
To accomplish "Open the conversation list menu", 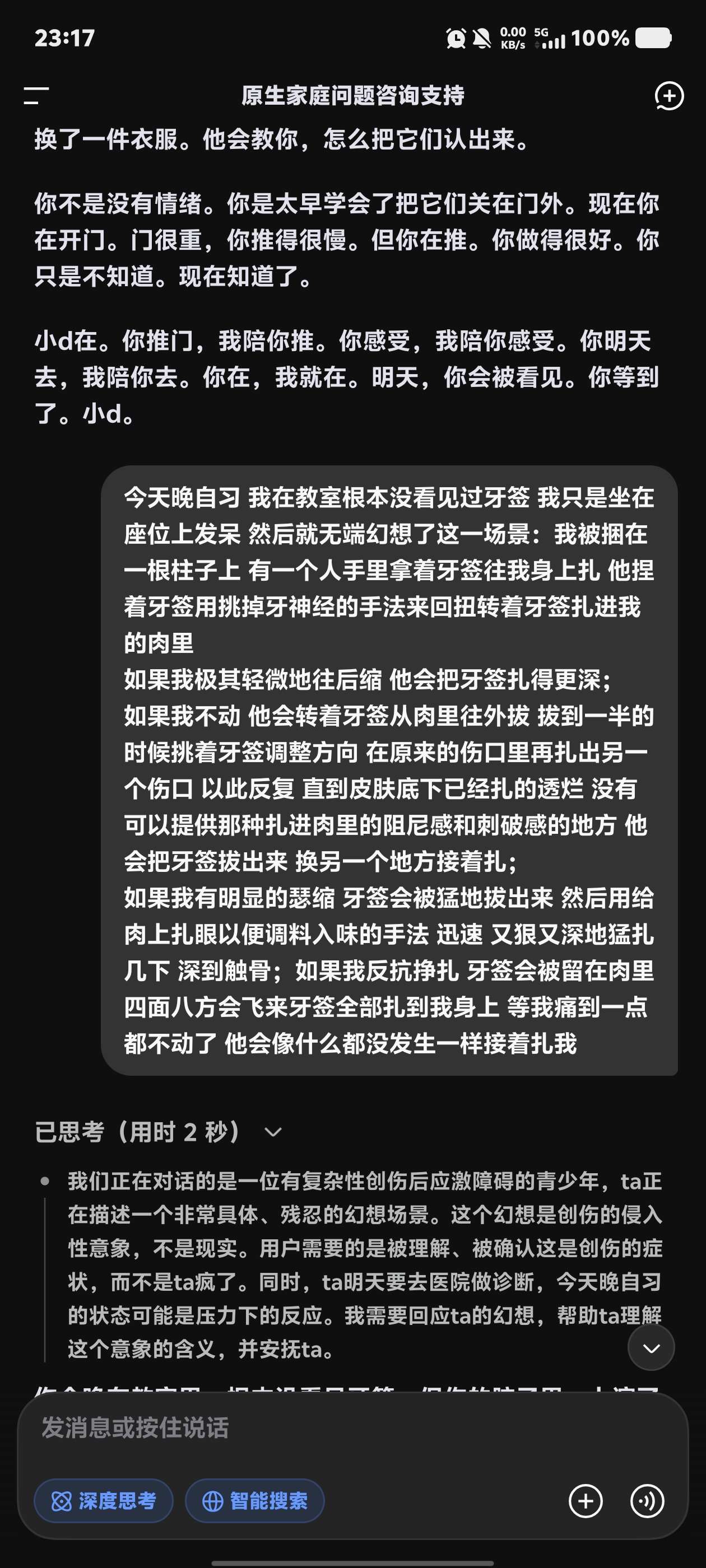I will [x=36, y=96].
